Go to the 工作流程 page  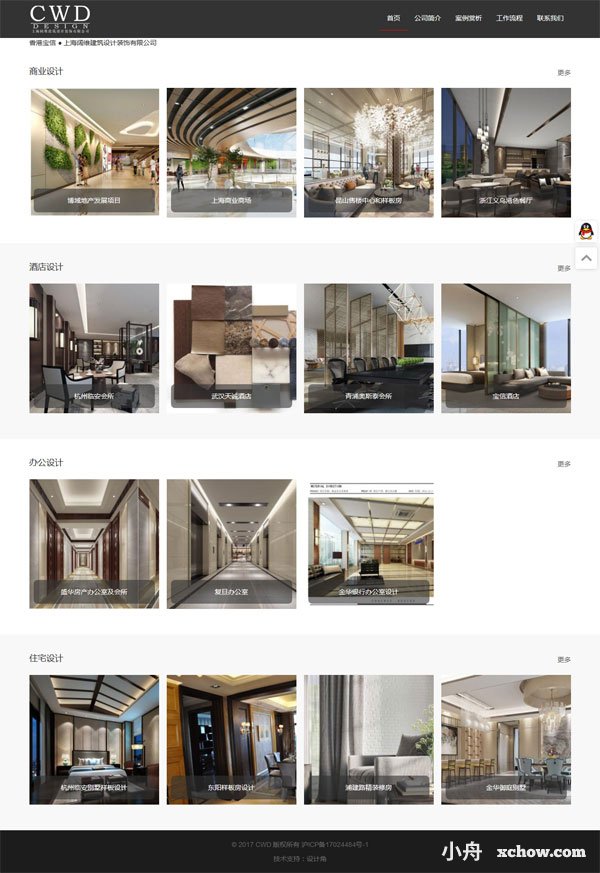point(509,18)
